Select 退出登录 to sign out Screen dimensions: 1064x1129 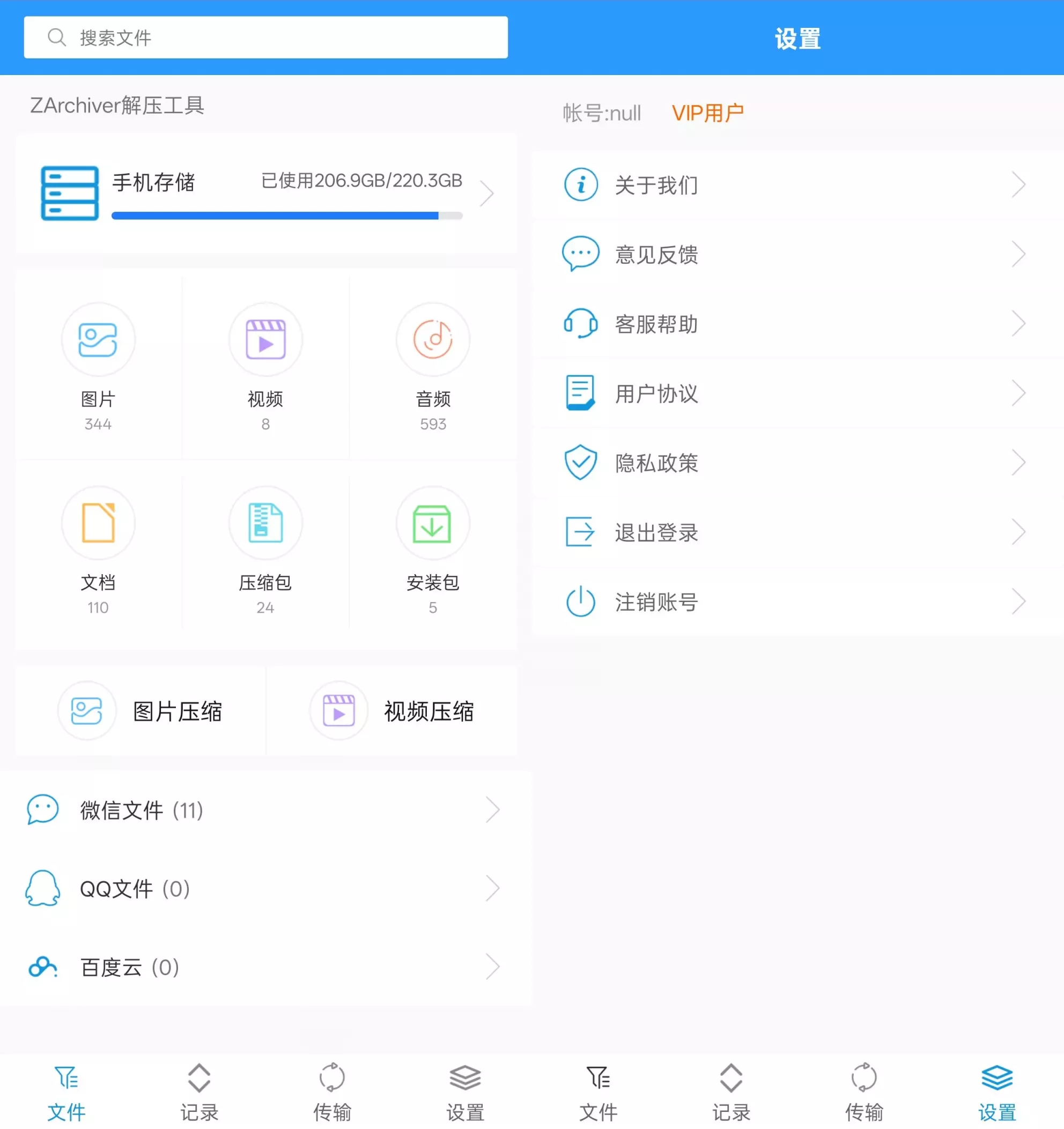tap(795, 533)
